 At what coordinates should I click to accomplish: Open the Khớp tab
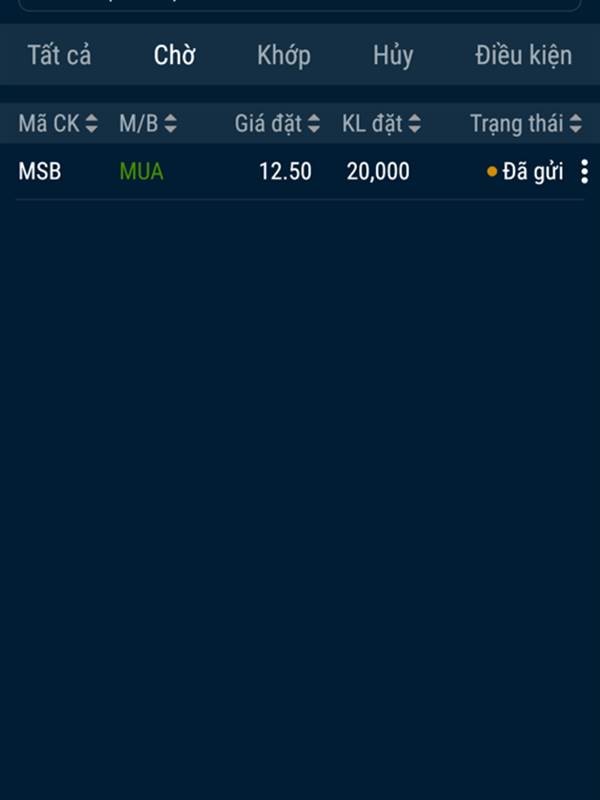(x=283, y=55)
